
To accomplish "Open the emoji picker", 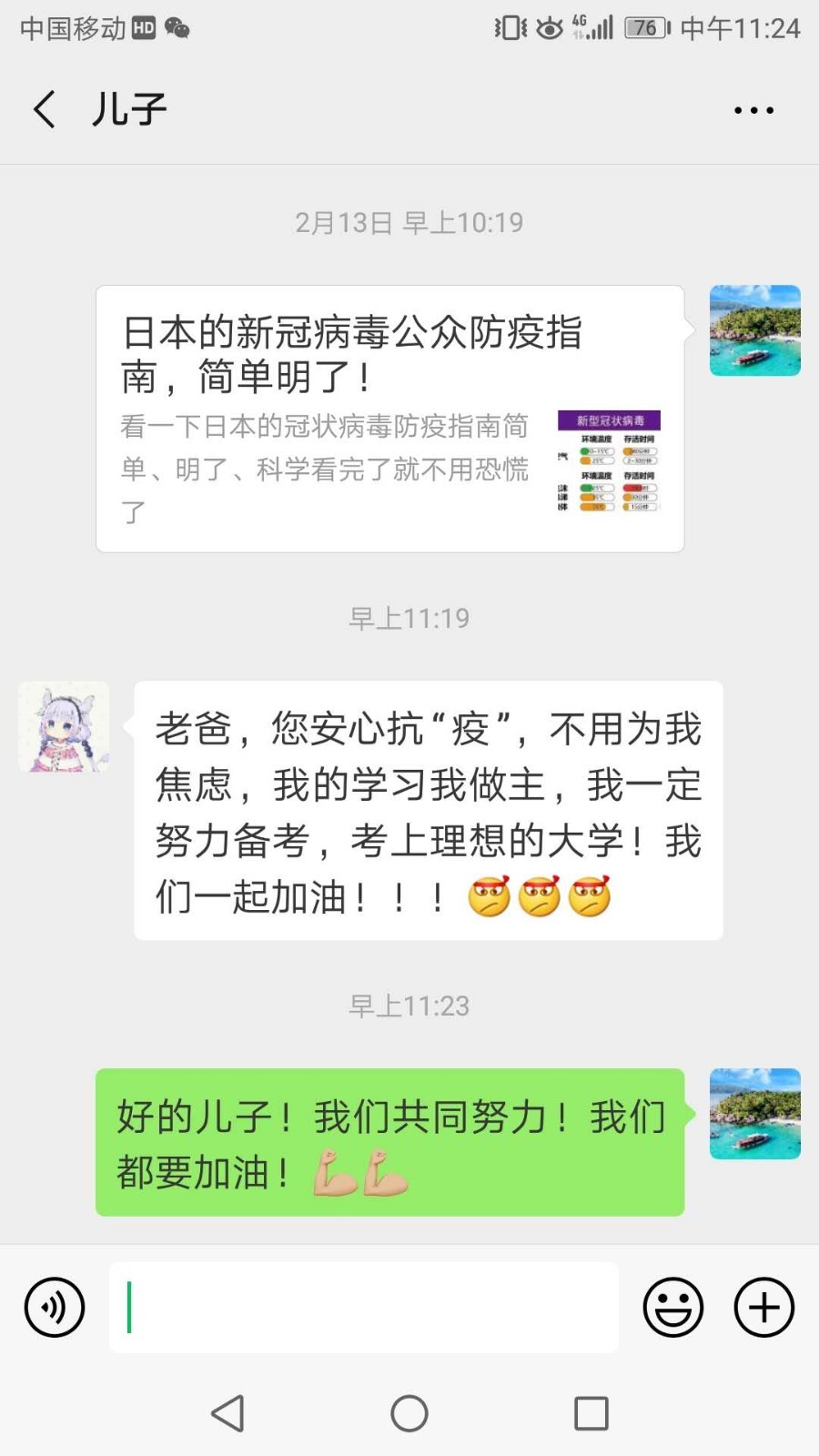I will point(673,1308).
